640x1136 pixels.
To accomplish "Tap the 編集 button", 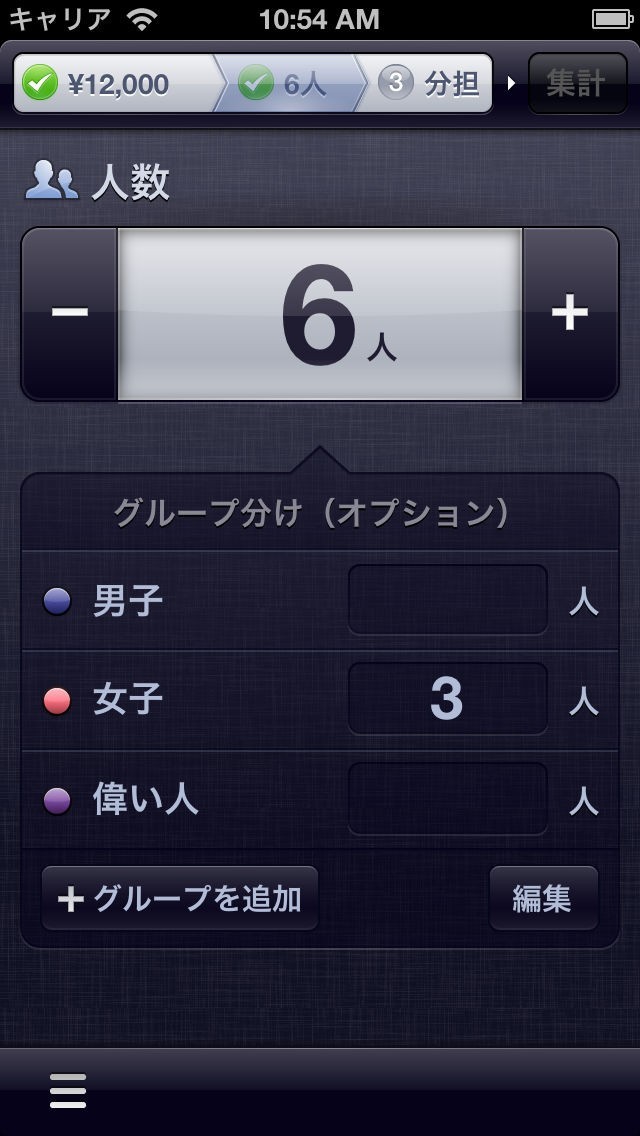I will point(543,898).
